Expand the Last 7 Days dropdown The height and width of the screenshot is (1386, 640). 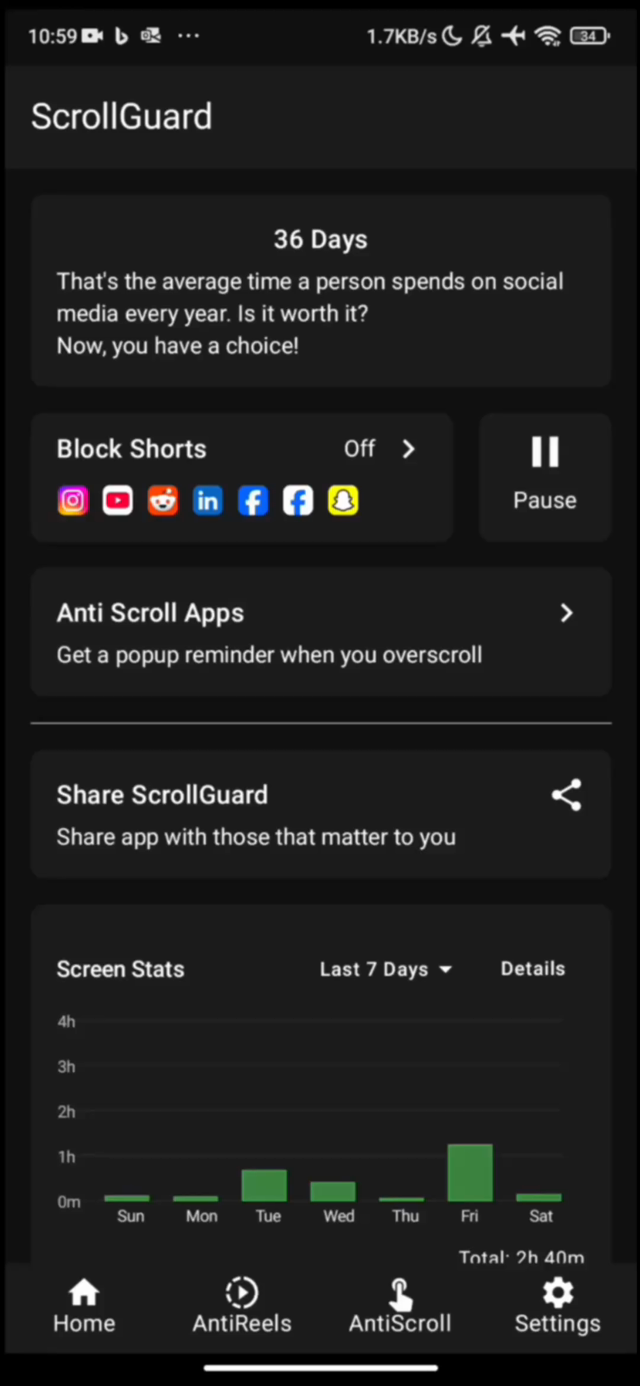386,969
